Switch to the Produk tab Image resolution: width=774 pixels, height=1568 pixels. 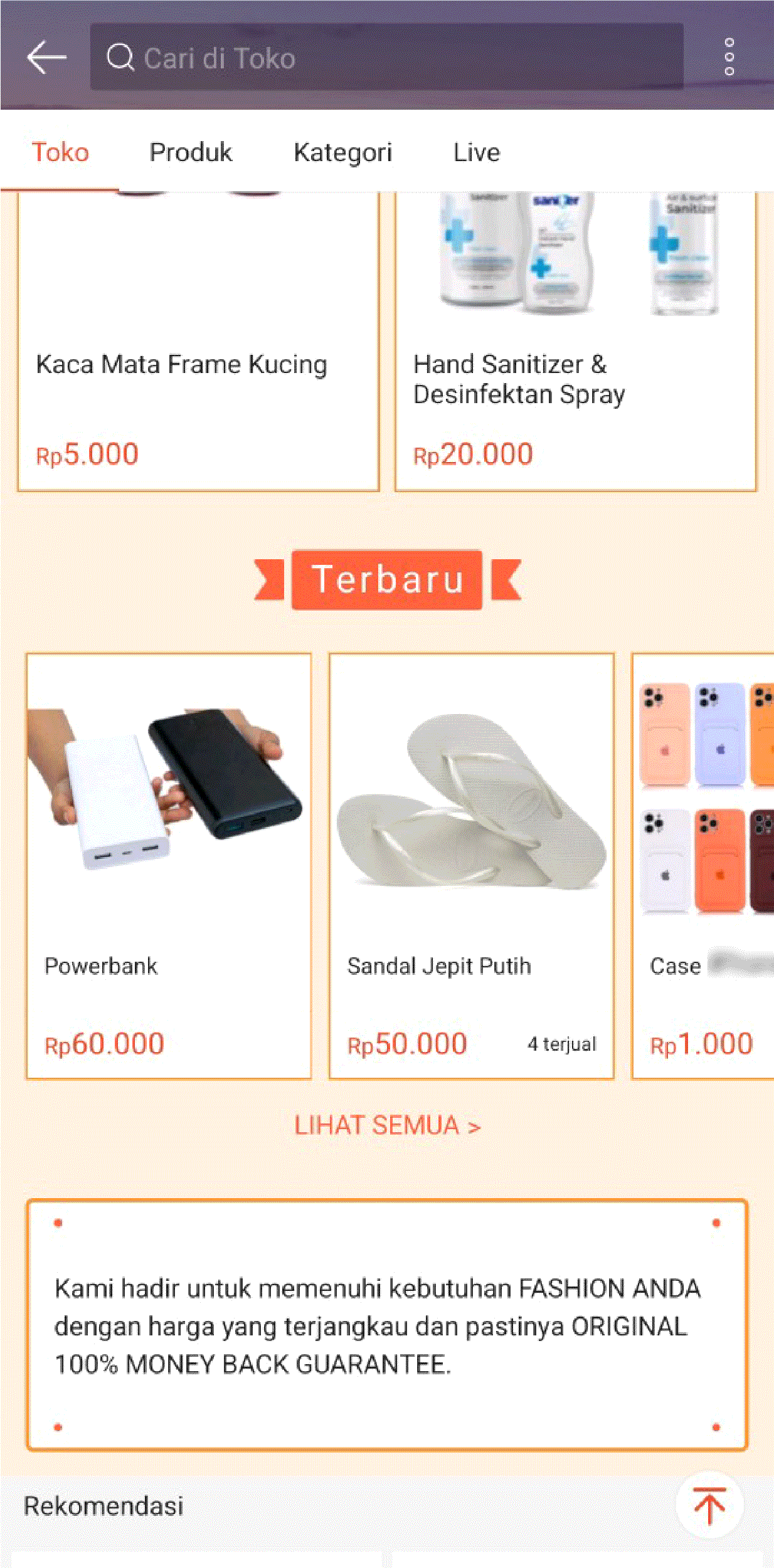(x=191, y=152)
